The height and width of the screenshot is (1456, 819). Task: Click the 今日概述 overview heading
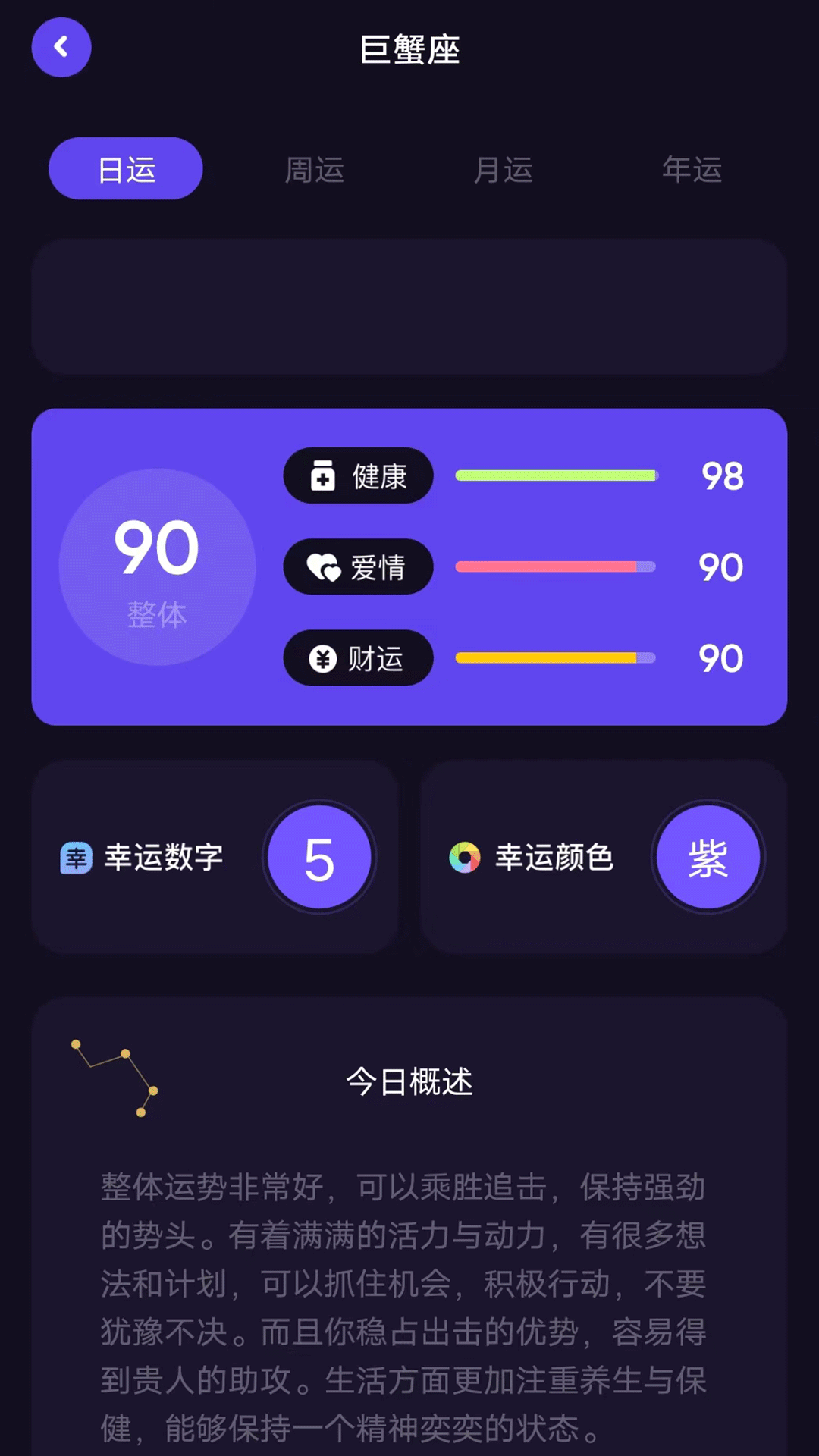(408, 1083)
